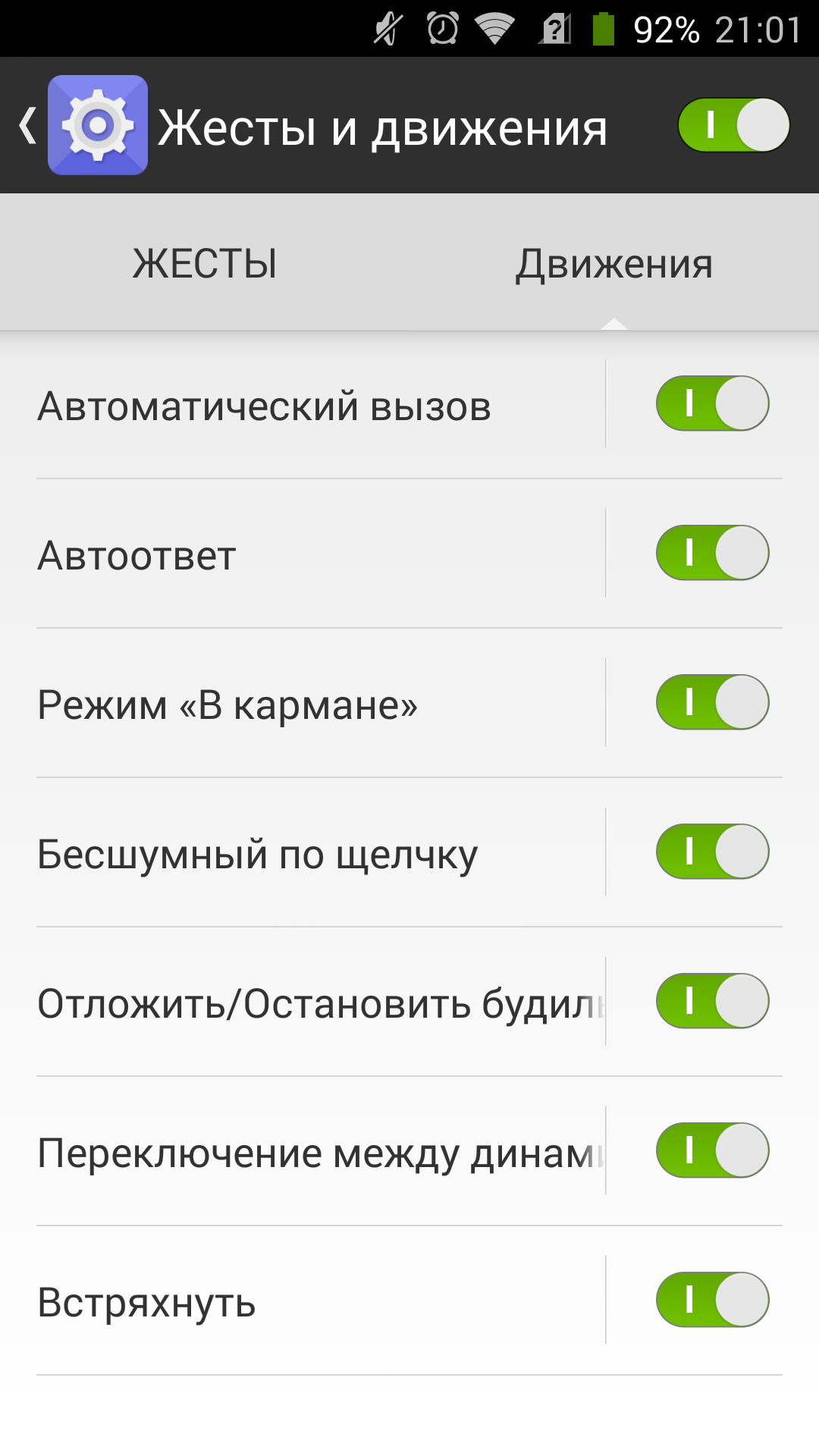Switch to the ЖЕСТЫ tab

point(205,263)
